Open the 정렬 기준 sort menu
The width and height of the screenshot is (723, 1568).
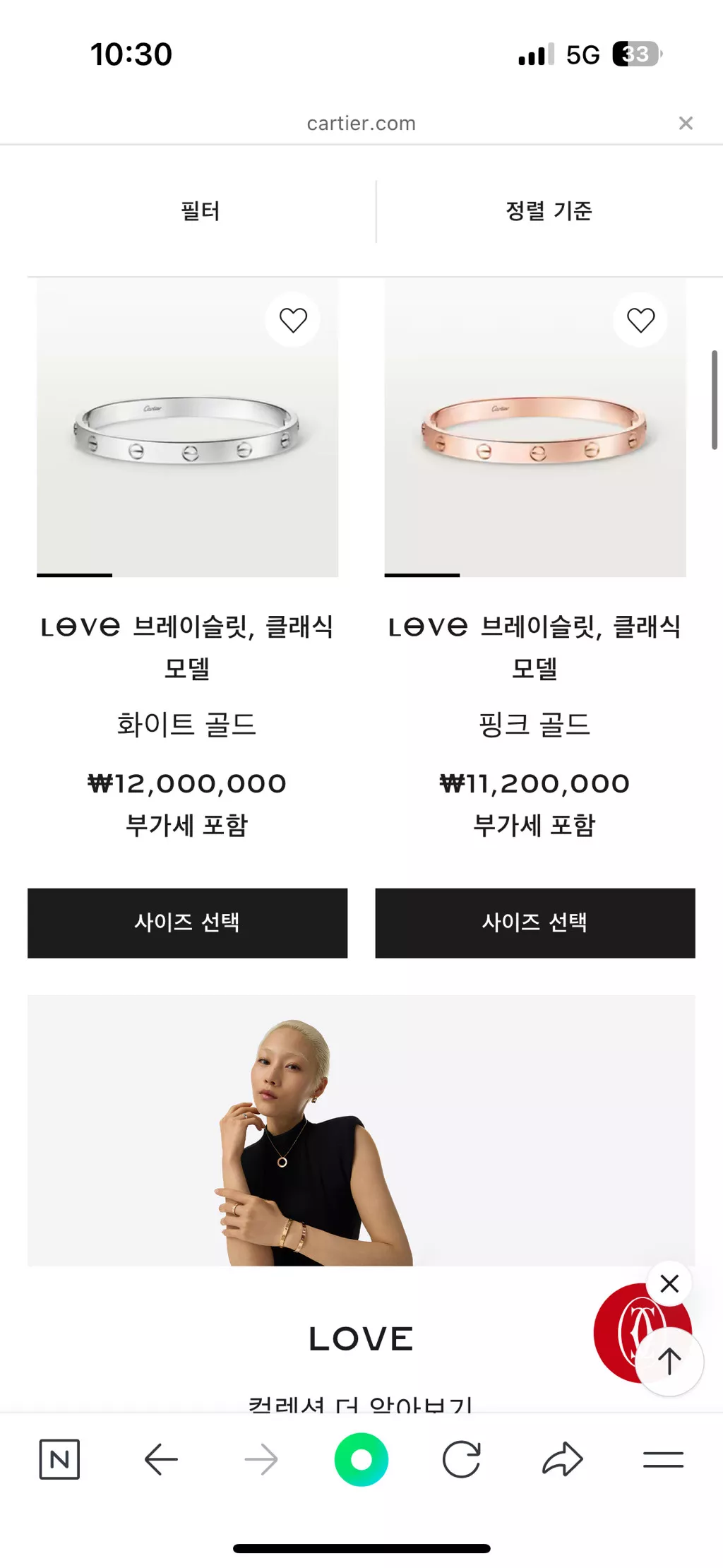click(x=549, y=211)
